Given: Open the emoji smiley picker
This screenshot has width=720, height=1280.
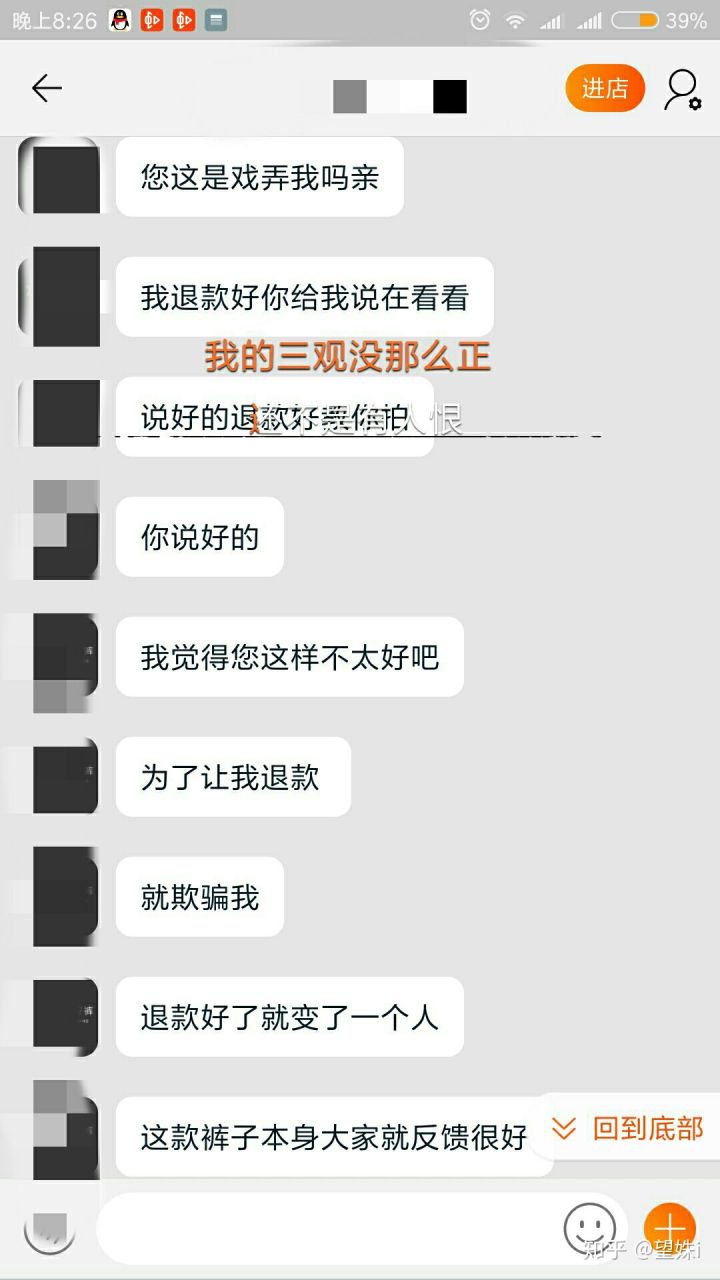Looking at the screenshot, I should 589,1227.
